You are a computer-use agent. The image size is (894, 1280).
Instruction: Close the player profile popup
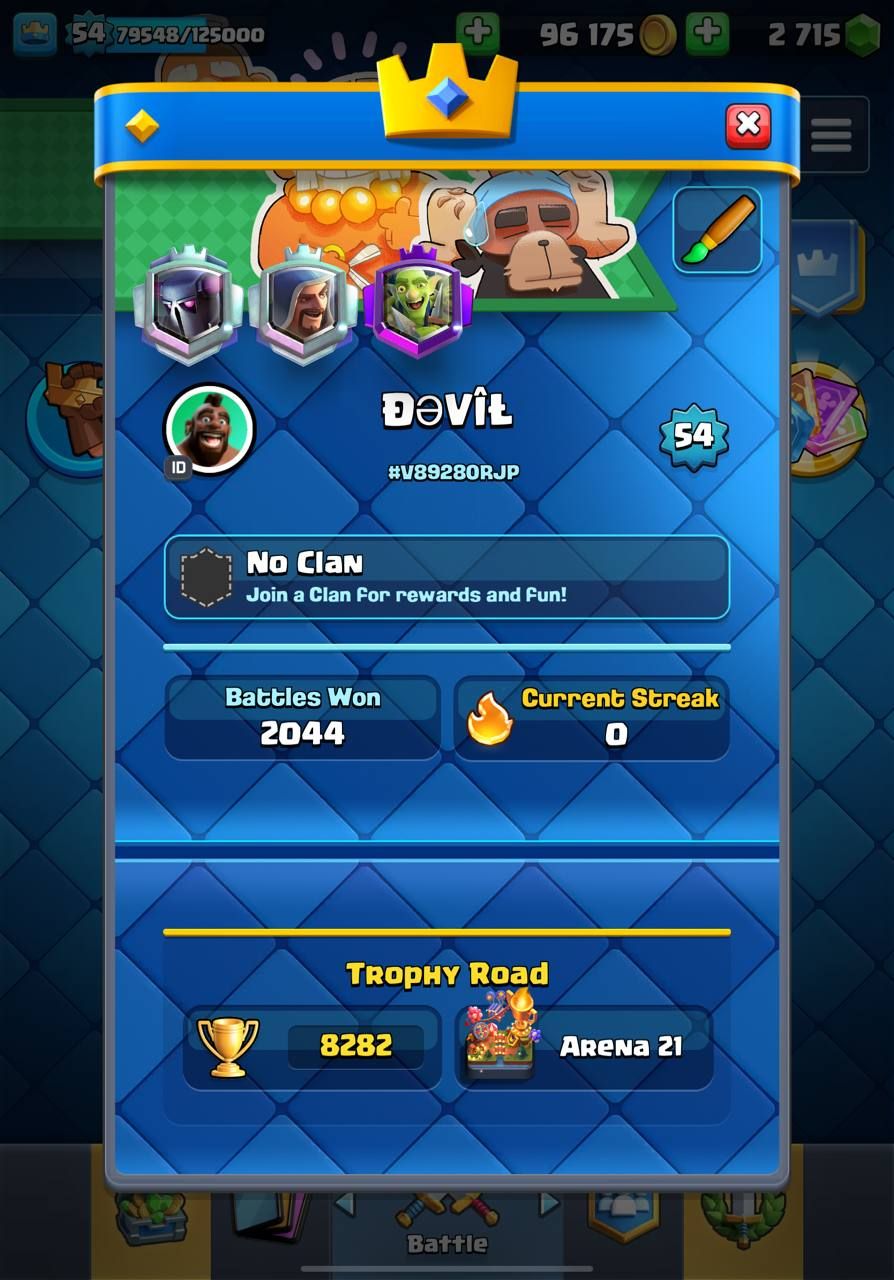747,126
